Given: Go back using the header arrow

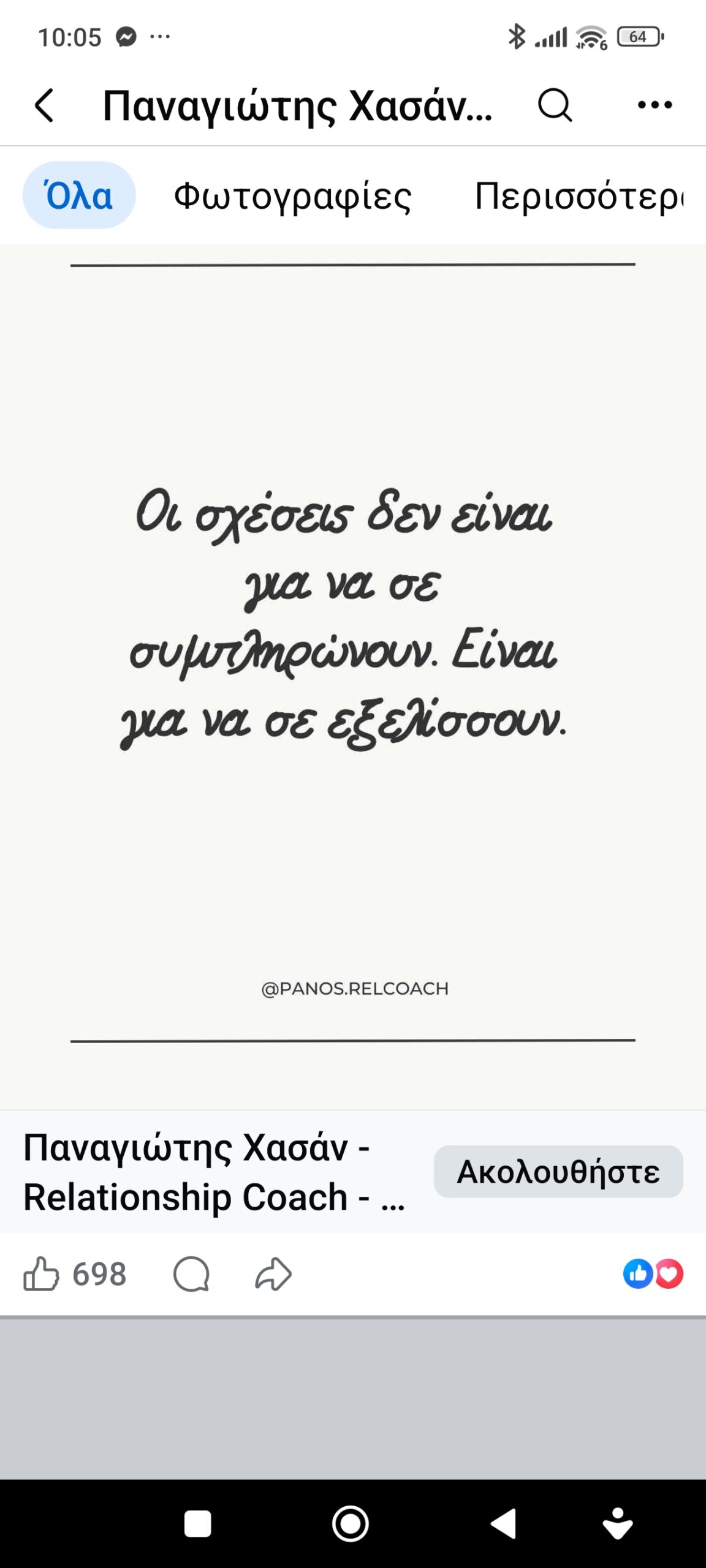Looking at the screenshot, I should [x=44, y=105].
